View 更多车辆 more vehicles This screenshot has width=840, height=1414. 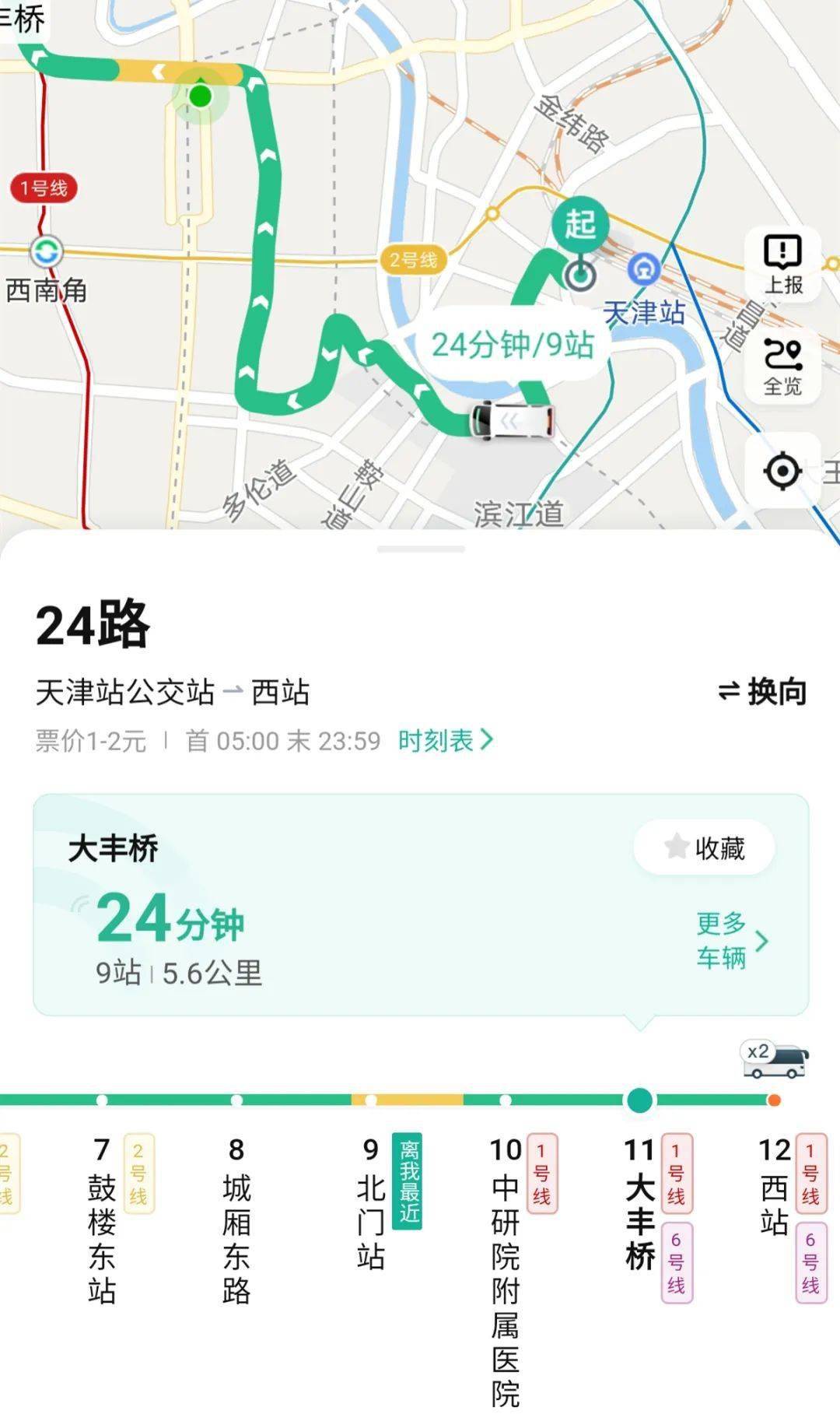(x=731, y=940)
